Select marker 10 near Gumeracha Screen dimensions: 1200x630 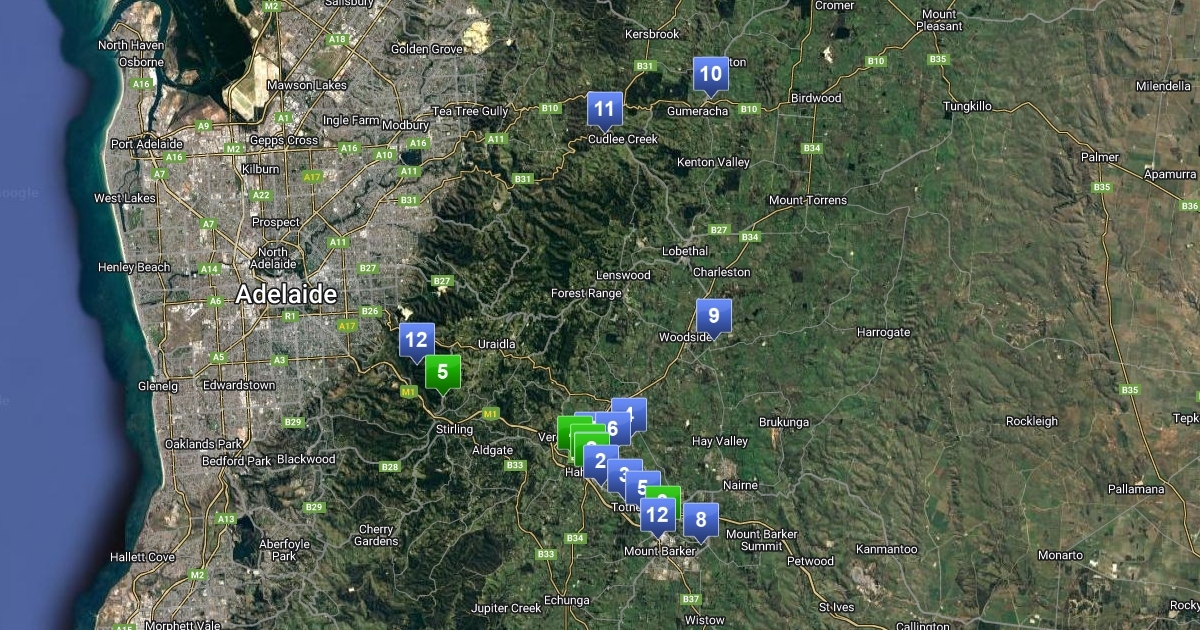[710, 73]
